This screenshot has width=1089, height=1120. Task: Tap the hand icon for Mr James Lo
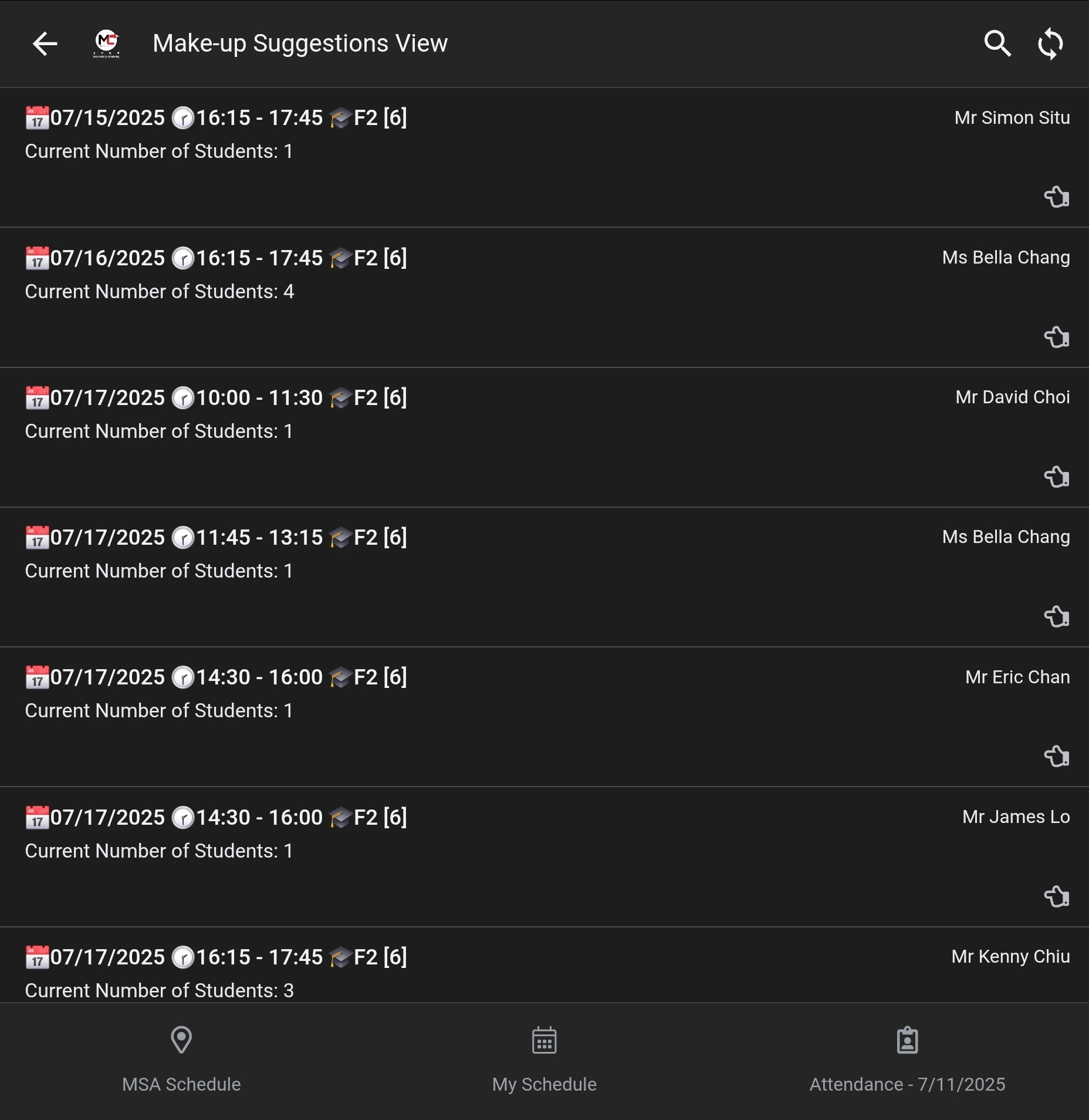pos(1057,897)
